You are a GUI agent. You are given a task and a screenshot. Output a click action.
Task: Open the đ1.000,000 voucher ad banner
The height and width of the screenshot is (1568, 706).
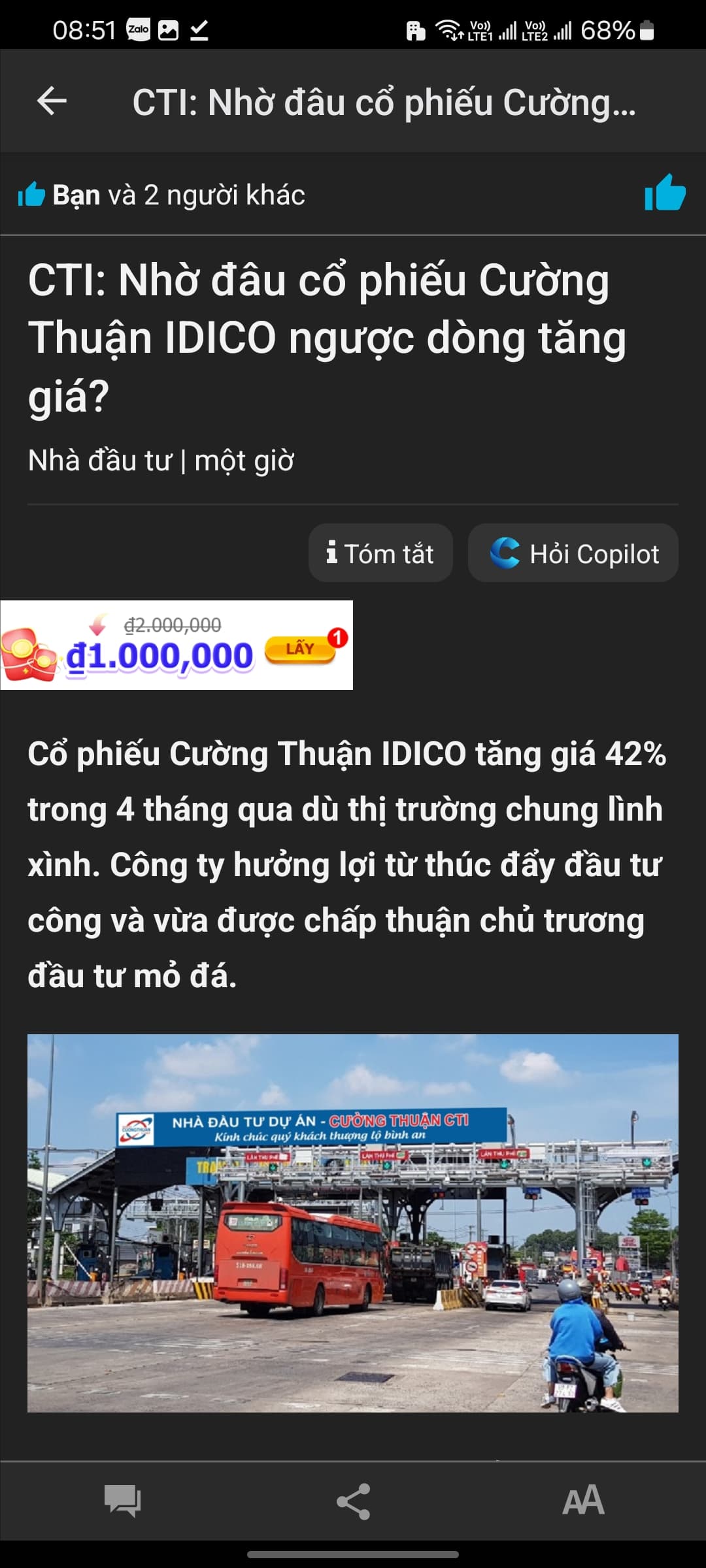176,645
